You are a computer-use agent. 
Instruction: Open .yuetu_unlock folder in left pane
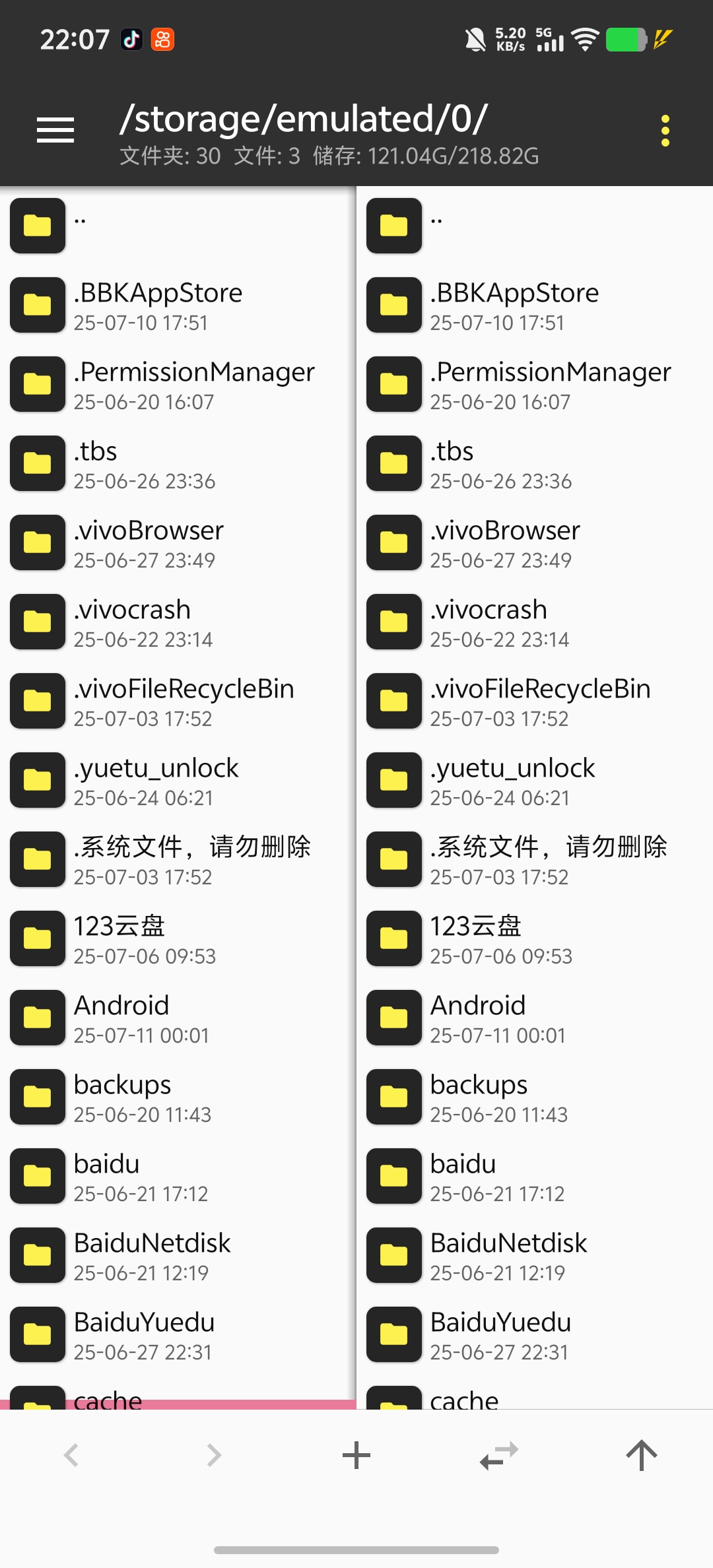178,780
